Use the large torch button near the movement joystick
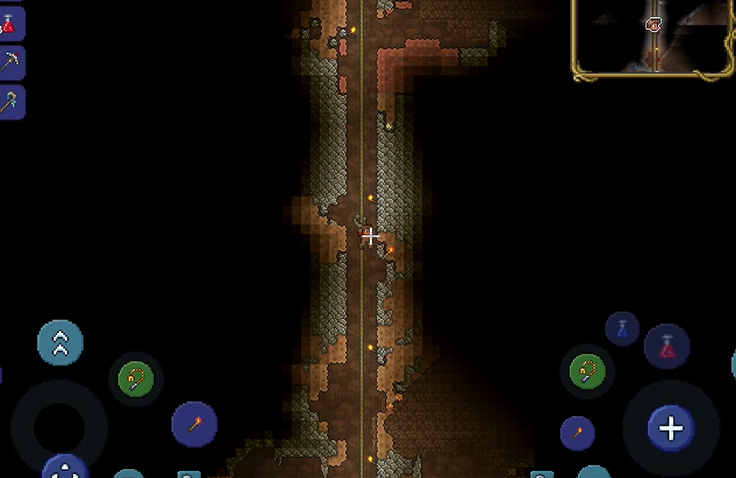Viewport: 736px width, 478px height. [x=194, y=423]
